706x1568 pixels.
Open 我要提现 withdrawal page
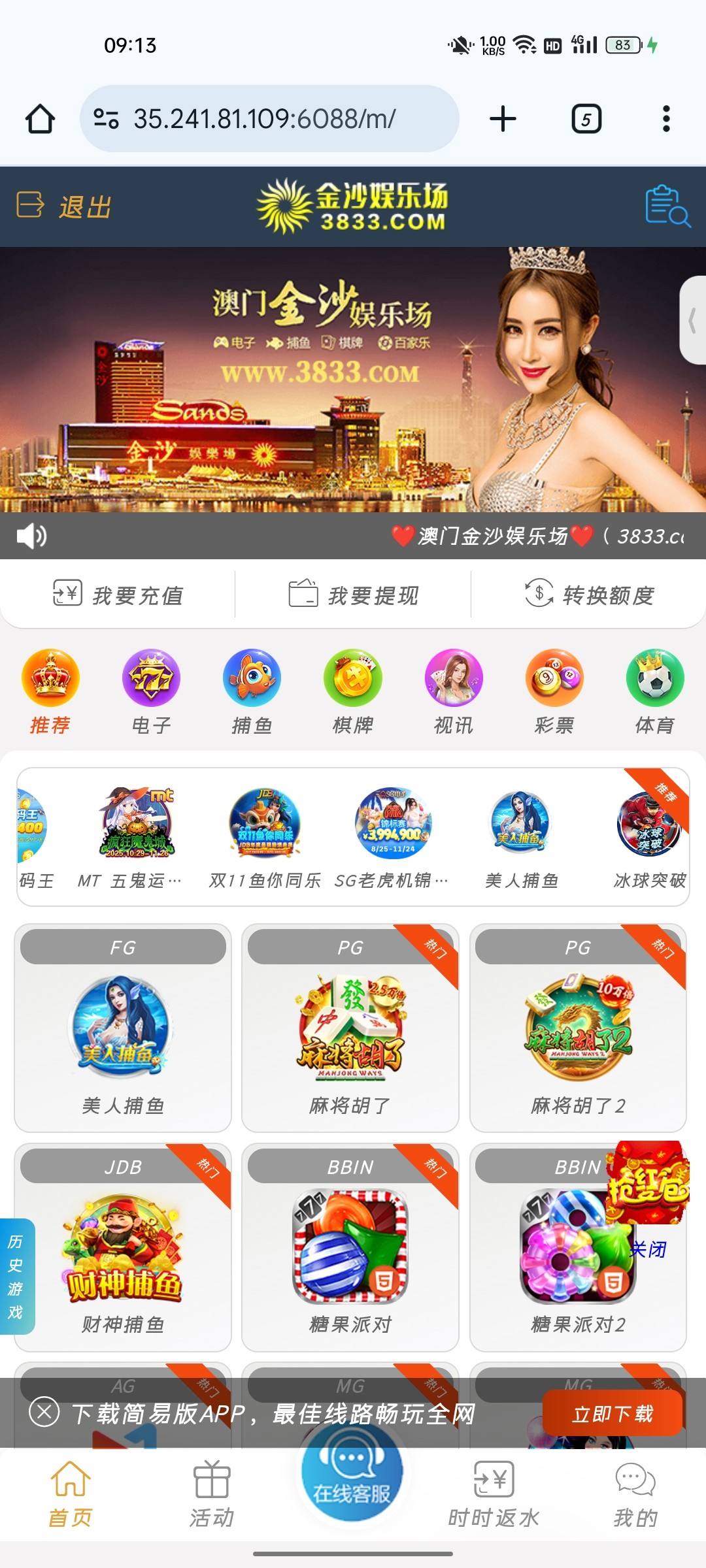coord(353,595)
